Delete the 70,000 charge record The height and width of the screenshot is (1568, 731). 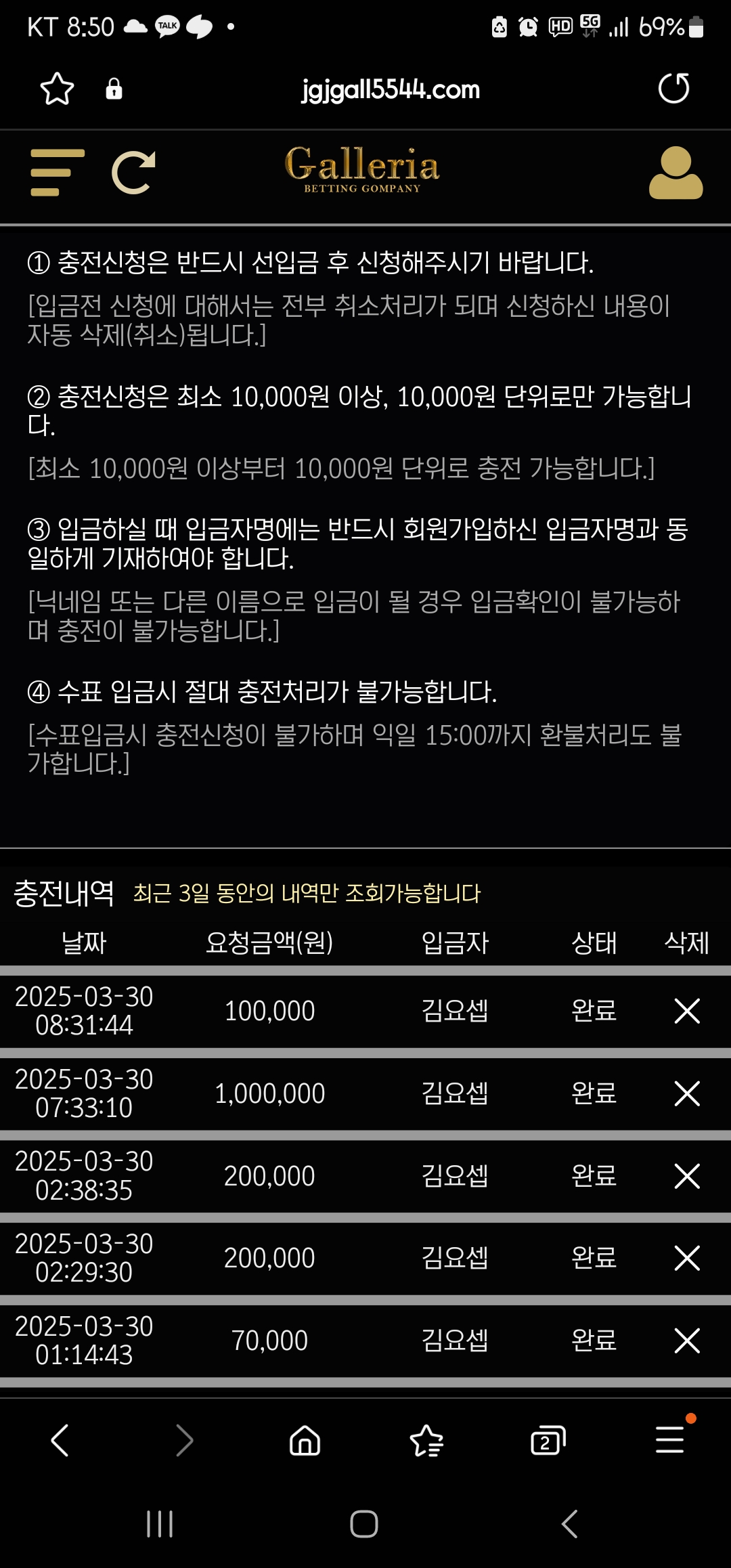point(686,1341)
